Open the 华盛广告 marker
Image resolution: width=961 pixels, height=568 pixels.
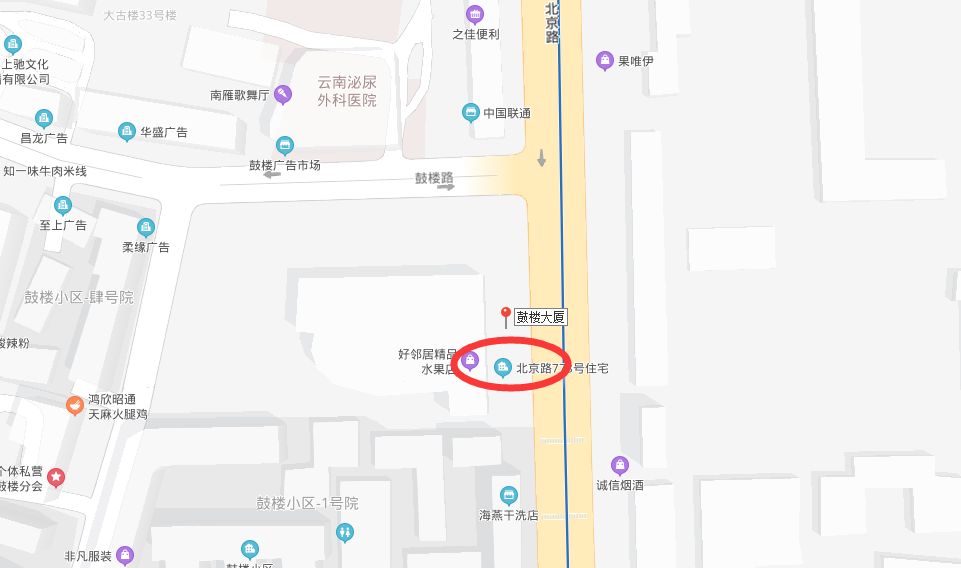pyautogui.click(x=126, y=131)
